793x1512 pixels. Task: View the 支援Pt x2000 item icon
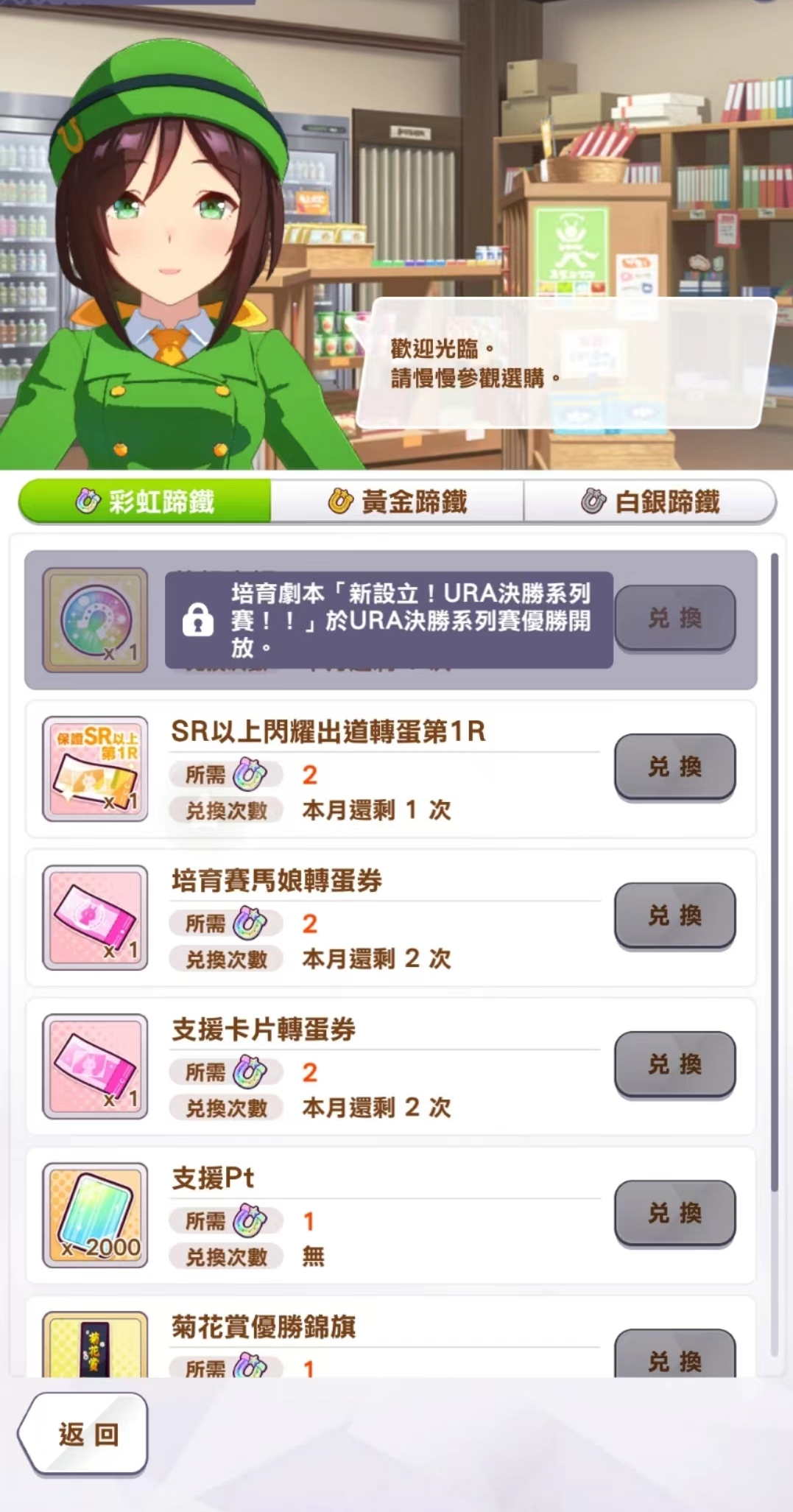95,1215
